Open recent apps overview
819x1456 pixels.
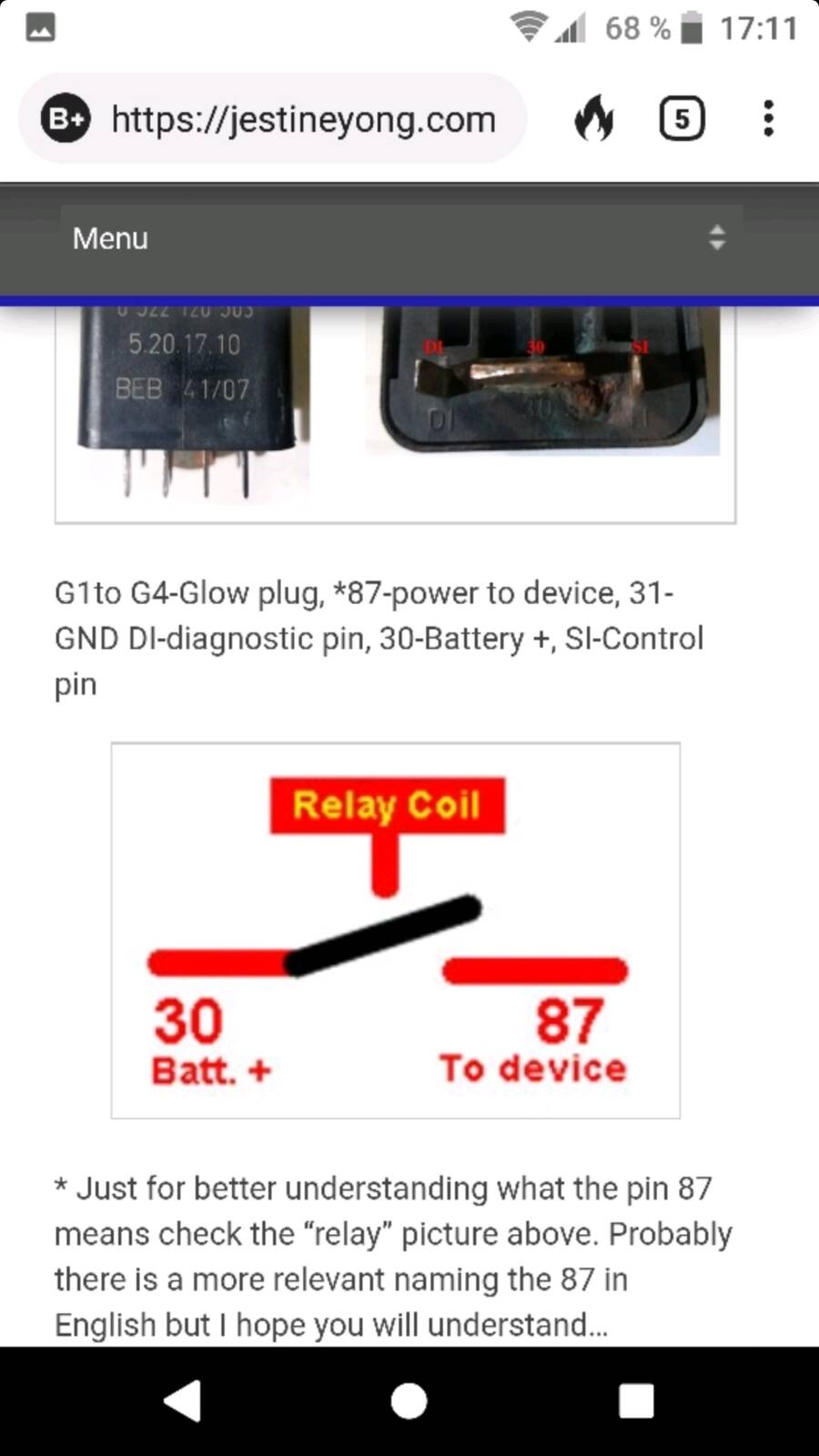(636, 1400)
